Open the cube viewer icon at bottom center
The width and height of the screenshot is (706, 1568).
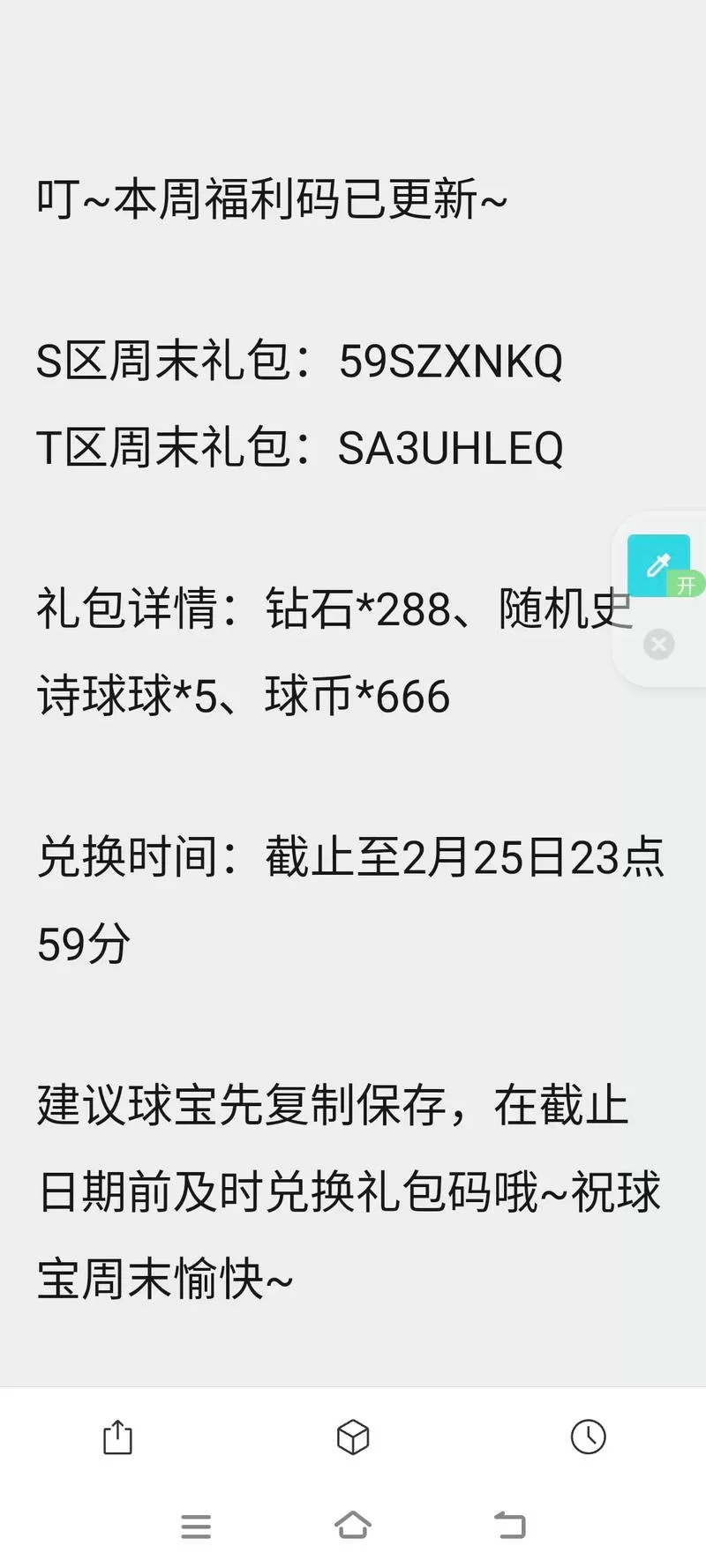[353, 1437]
